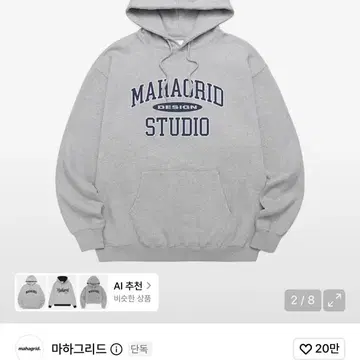Like the 마하그리드 brand heart button
Screen dimensions: 360x360
(319, 349)
